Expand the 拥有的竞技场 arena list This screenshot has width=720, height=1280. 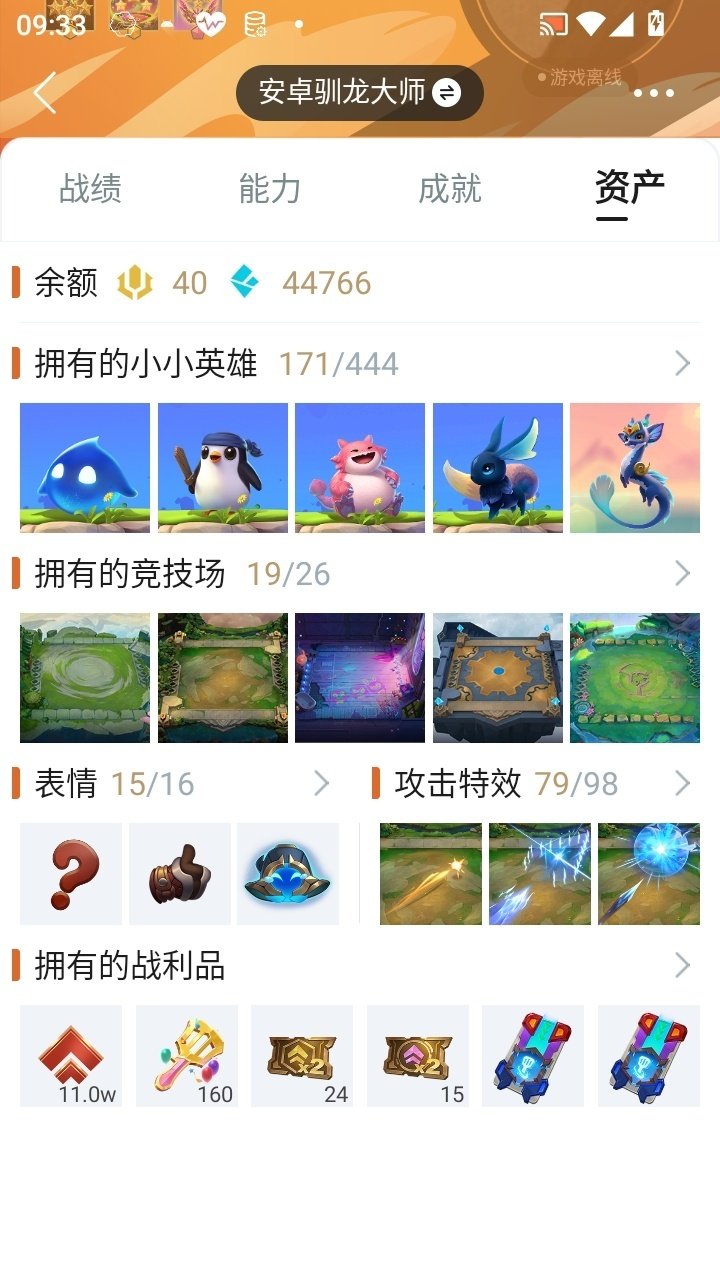682,574
